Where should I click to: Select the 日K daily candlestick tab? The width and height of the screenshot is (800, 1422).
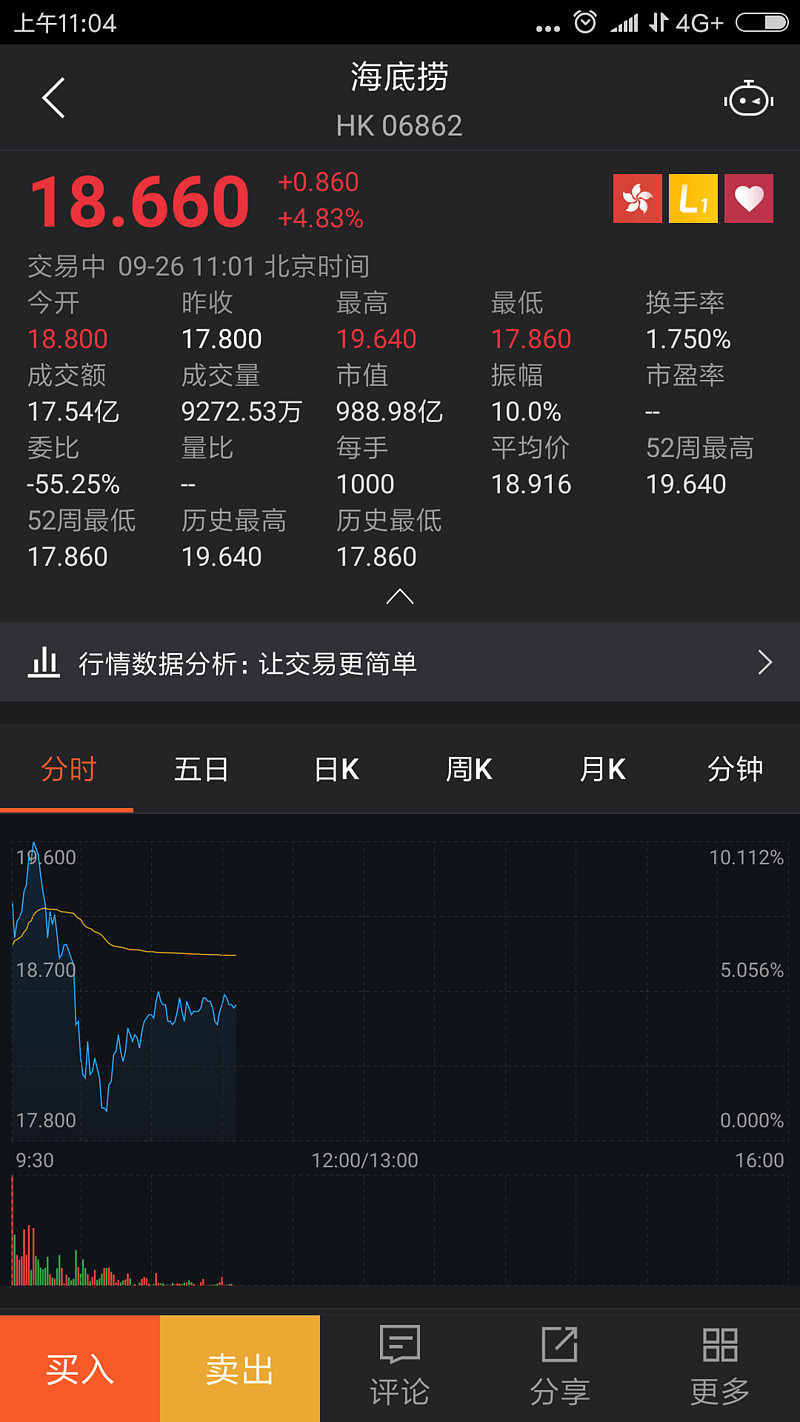(x=335, y=769)
